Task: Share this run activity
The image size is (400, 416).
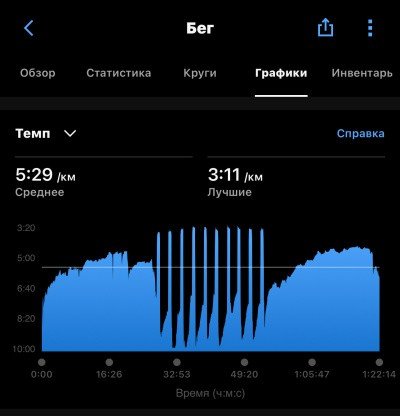Action: coord(325,27)
